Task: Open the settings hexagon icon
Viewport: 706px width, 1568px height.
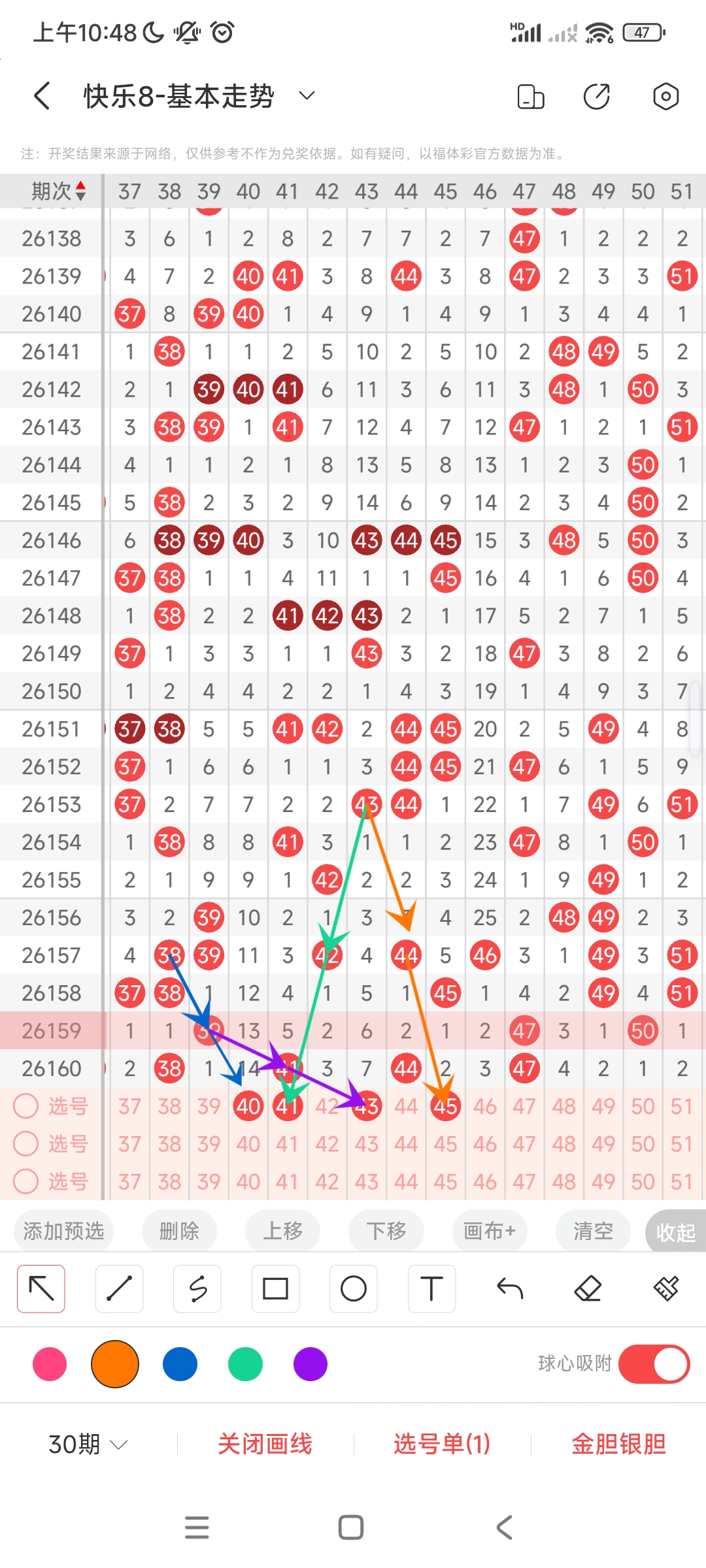Action: (665, 96)
